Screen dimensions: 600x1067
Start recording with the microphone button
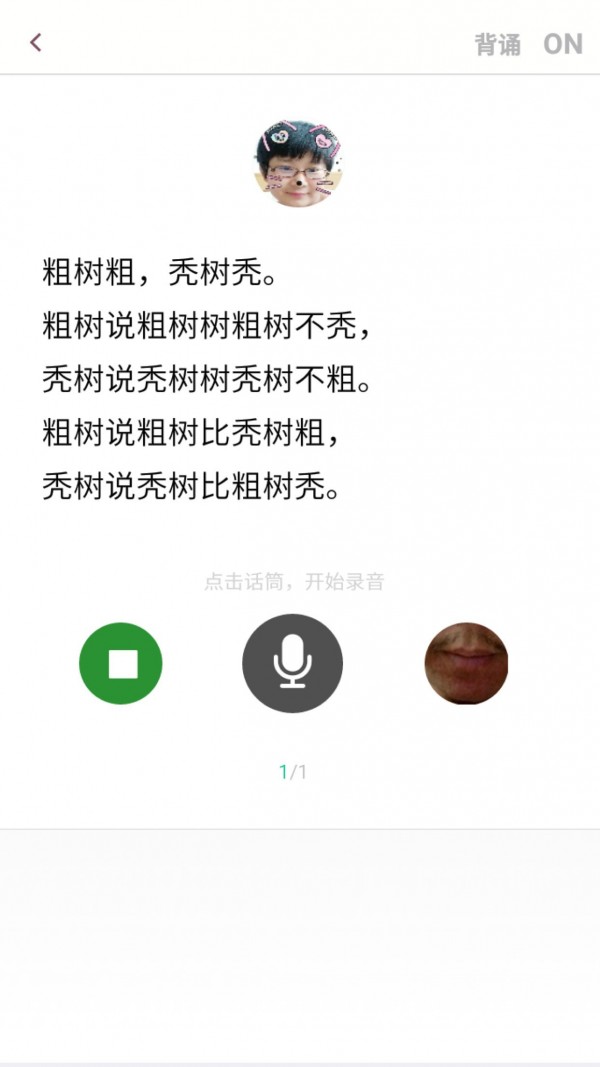click(x=292, y=663)
